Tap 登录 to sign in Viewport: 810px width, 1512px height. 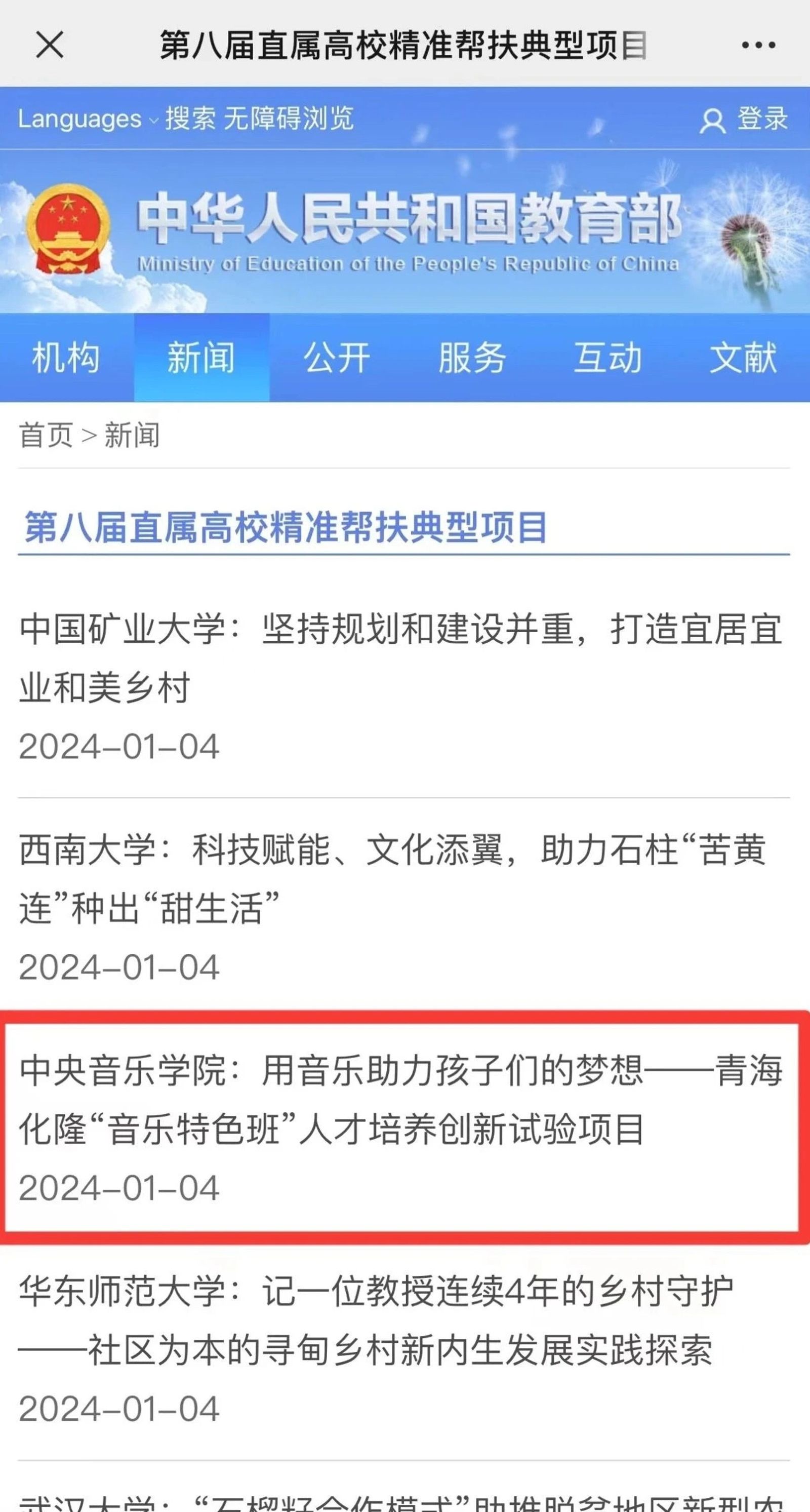[x=745, y=120]
